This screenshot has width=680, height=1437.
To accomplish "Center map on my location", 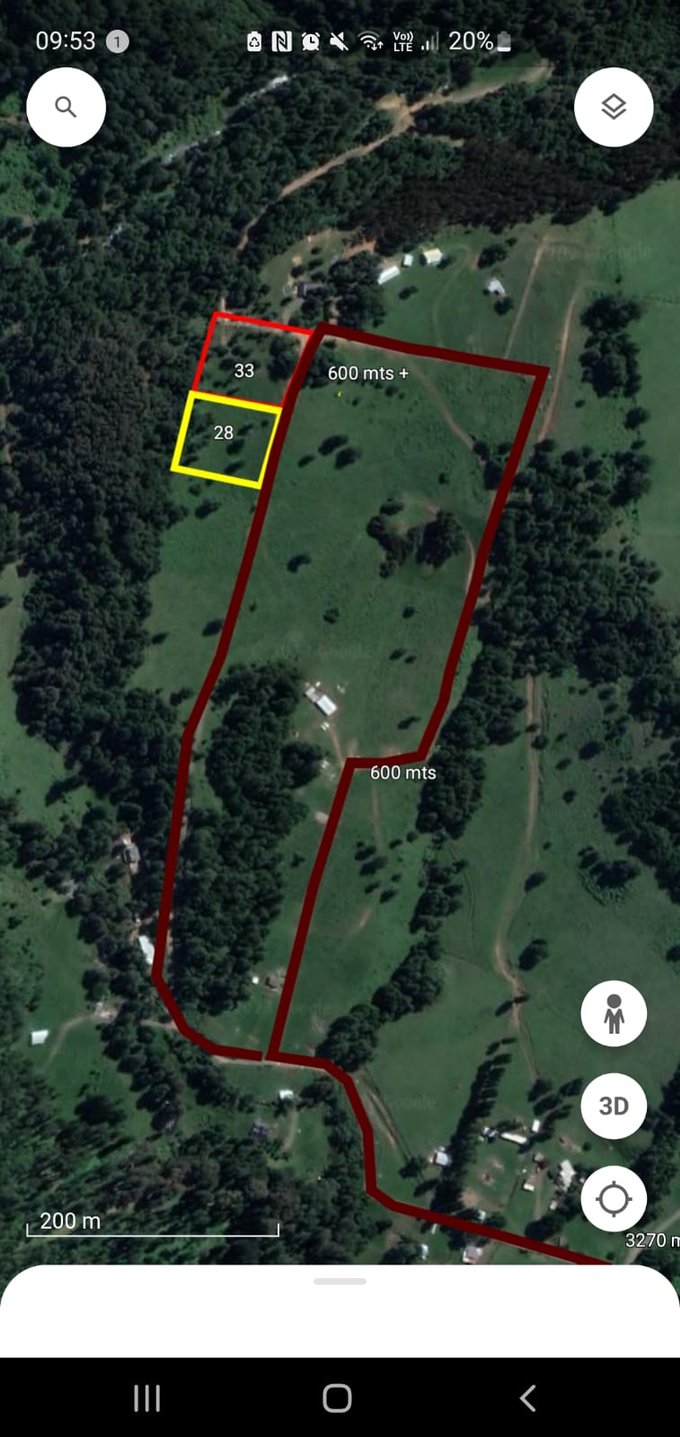I will tap(614, 1198).
